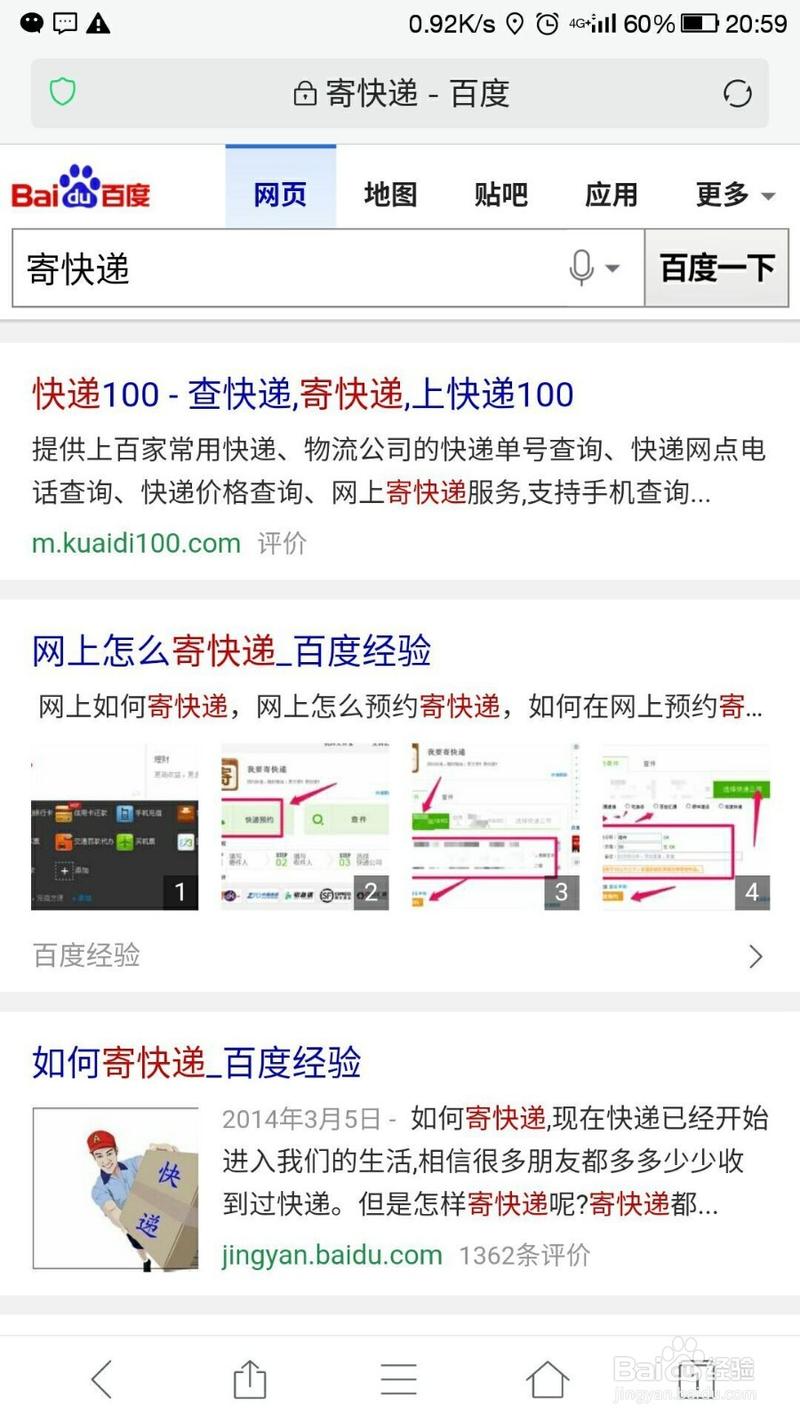This screenshot has width=800, height=1422.
Task: Select the 应用 navigation tab
Action: [610, 195]
